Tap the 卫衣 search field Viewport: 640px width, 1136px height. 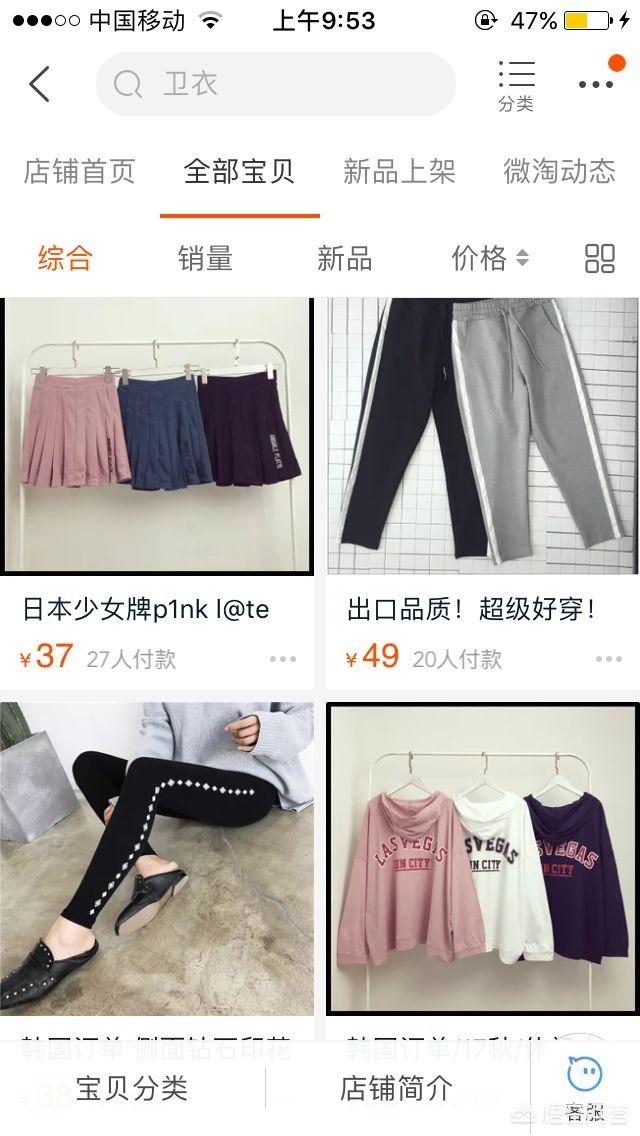(275, 85)
